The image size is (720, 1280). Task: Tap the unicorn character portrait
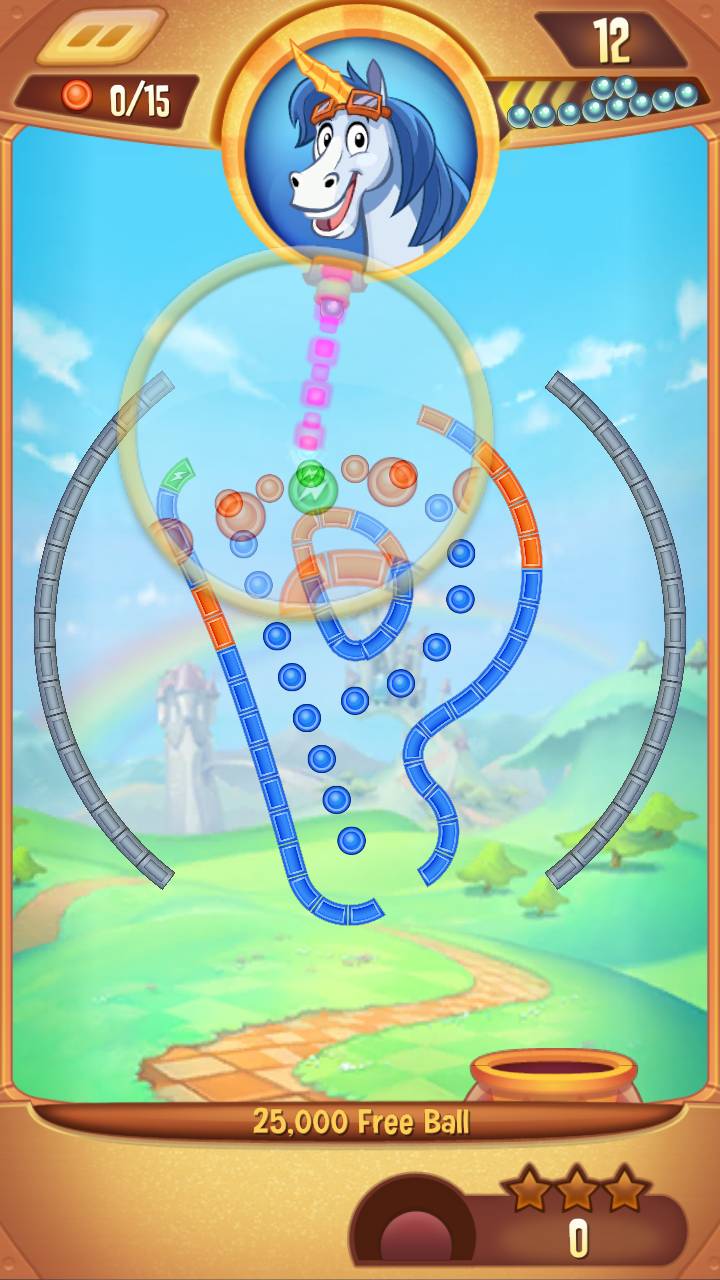click(x=359, y=150)
